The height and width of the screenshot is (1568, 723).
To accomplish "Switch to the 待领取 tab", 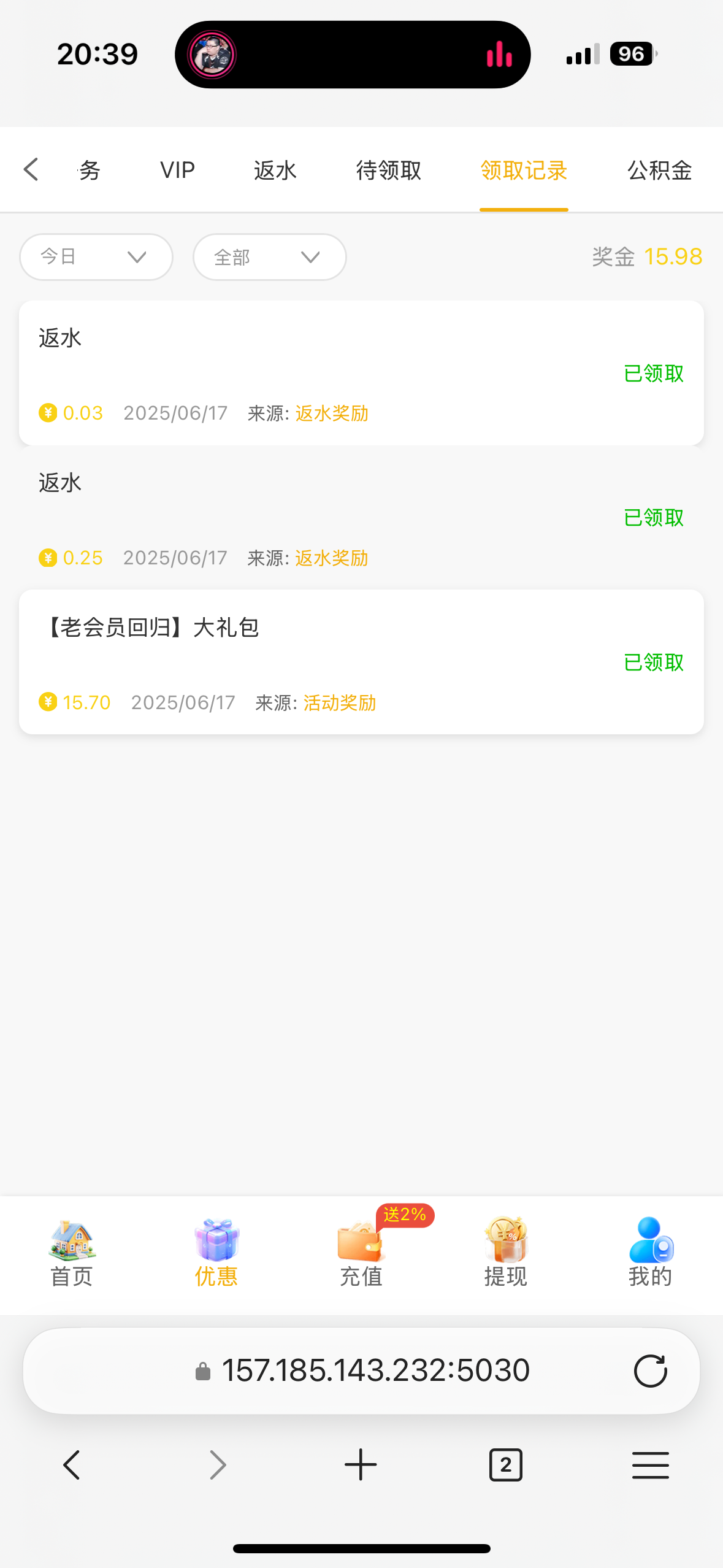I will click(x=389, y=170).
